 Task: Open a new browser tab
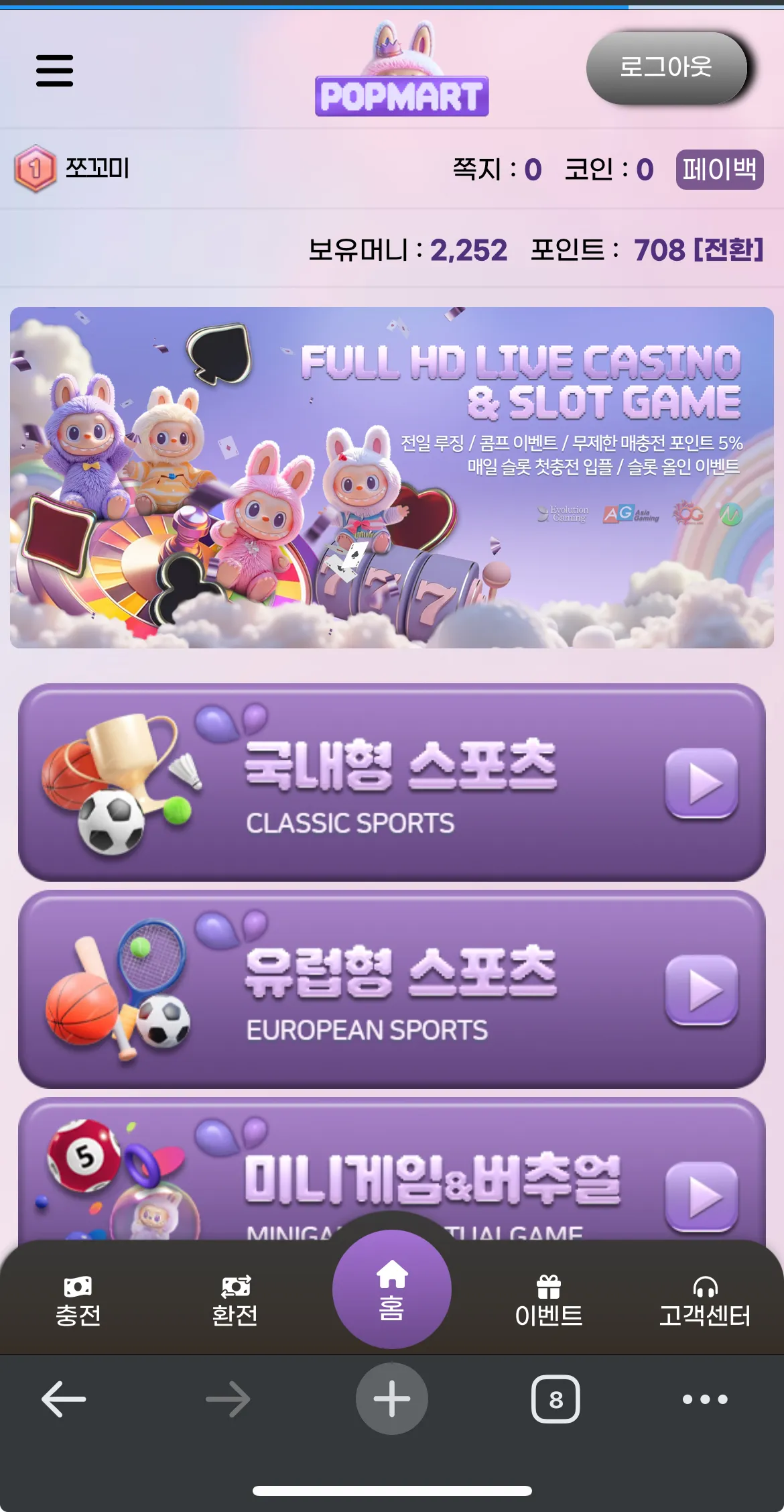click(x=392, y=1399)
